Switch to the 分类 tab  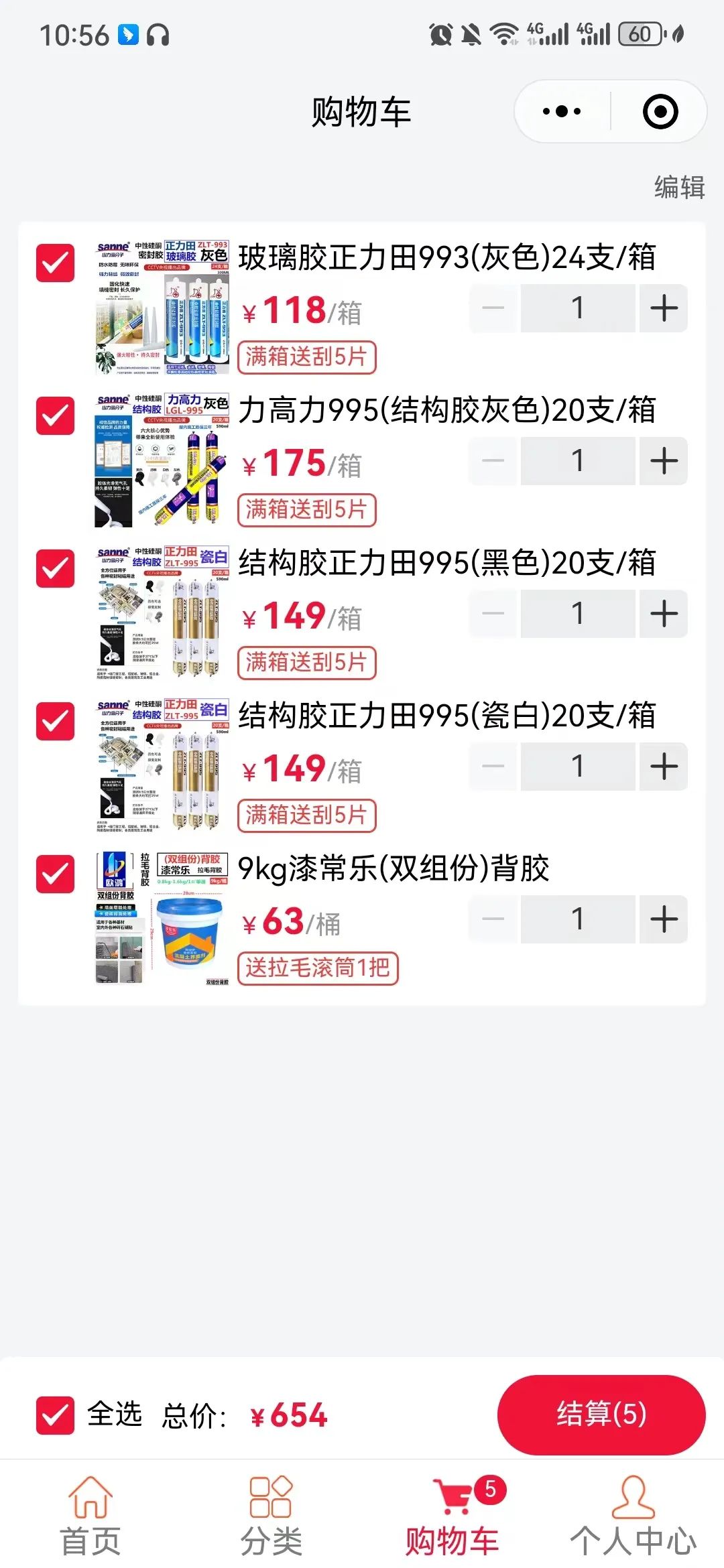click(x=271, y=1516)
